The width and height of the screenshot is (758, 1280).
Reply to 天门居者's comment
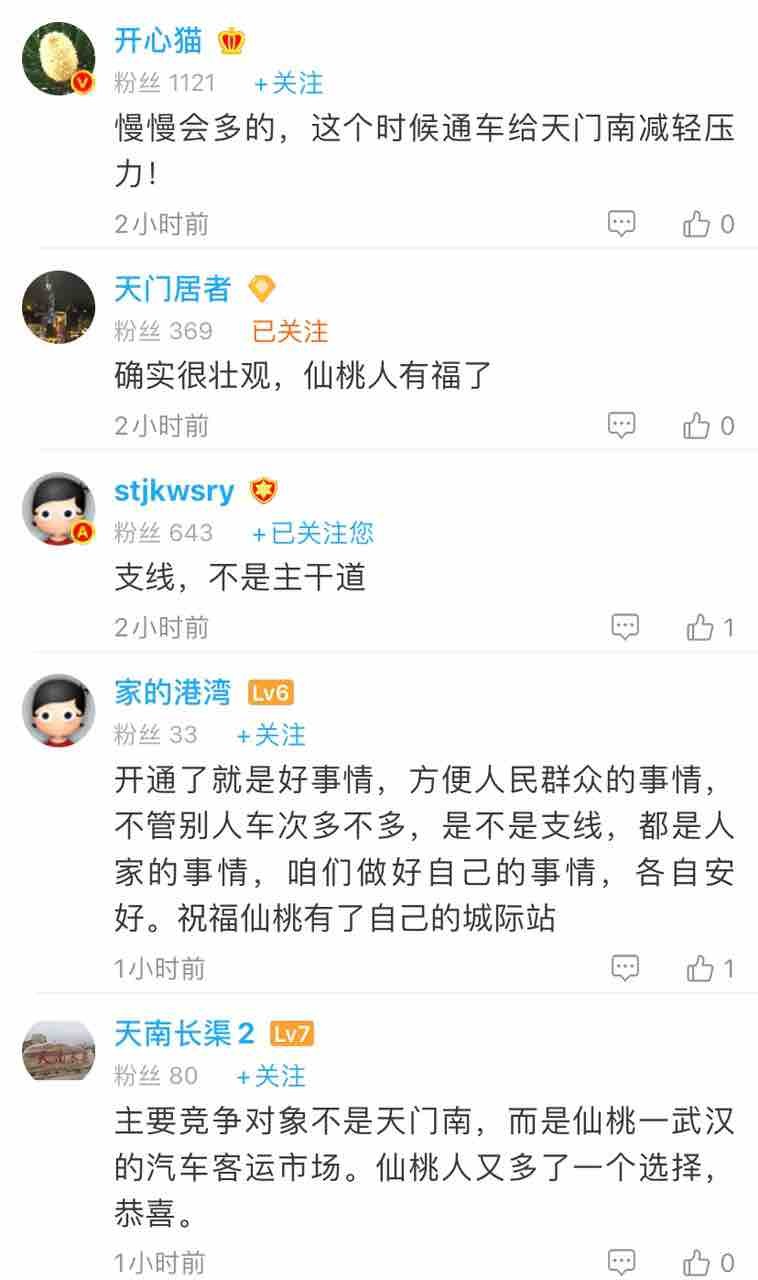622,426
